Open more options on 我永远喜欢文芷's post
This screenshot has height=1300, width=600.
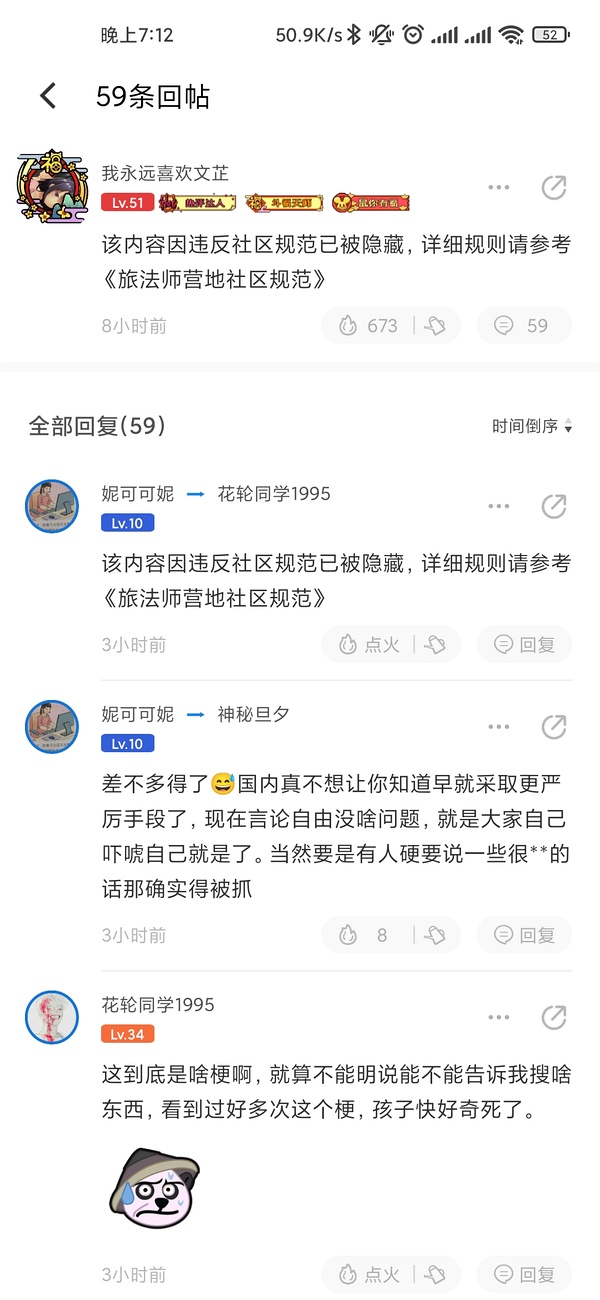pyautogui.click(x=499, y=188)
